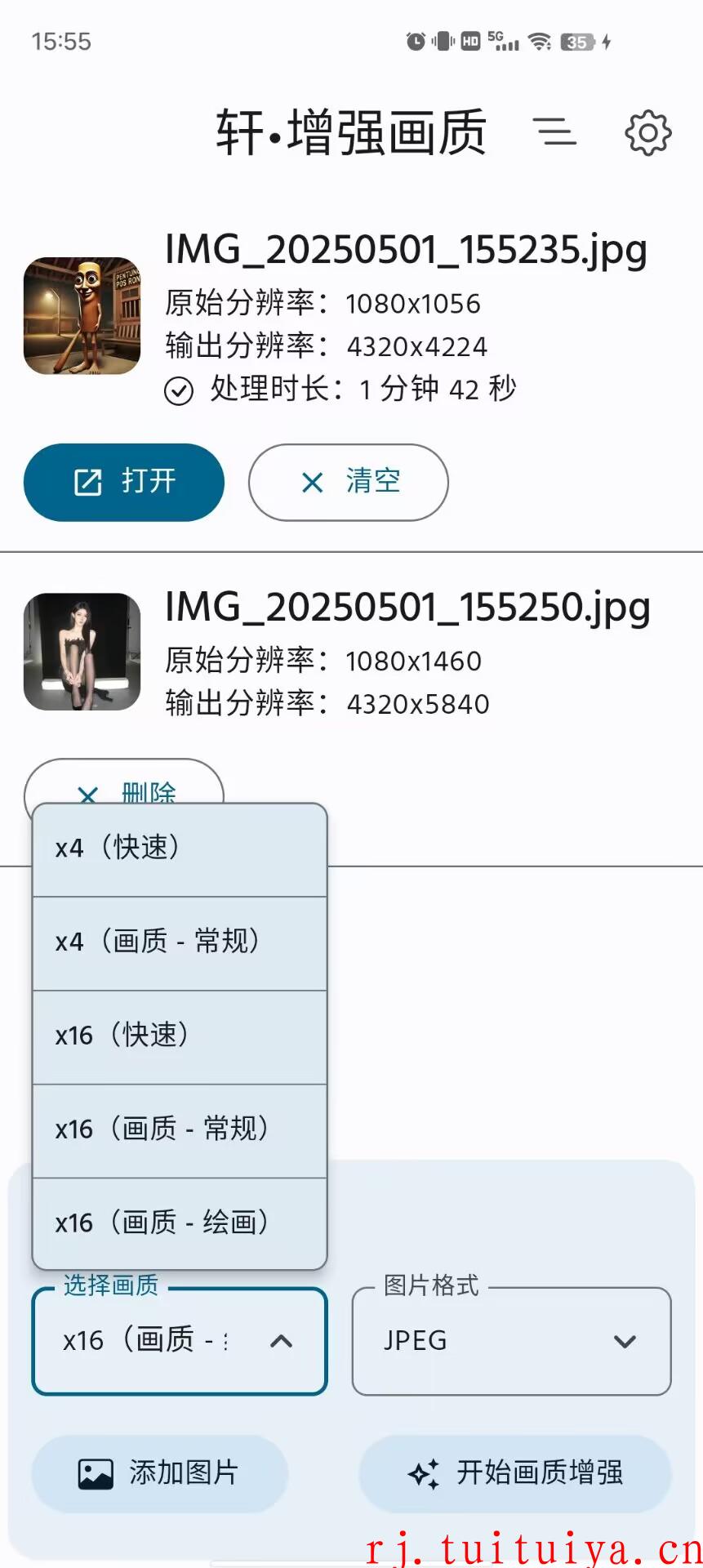Open the menu list icon
Image resolution: width=703 pixels, height=1568 pixels.
(554, 131)
